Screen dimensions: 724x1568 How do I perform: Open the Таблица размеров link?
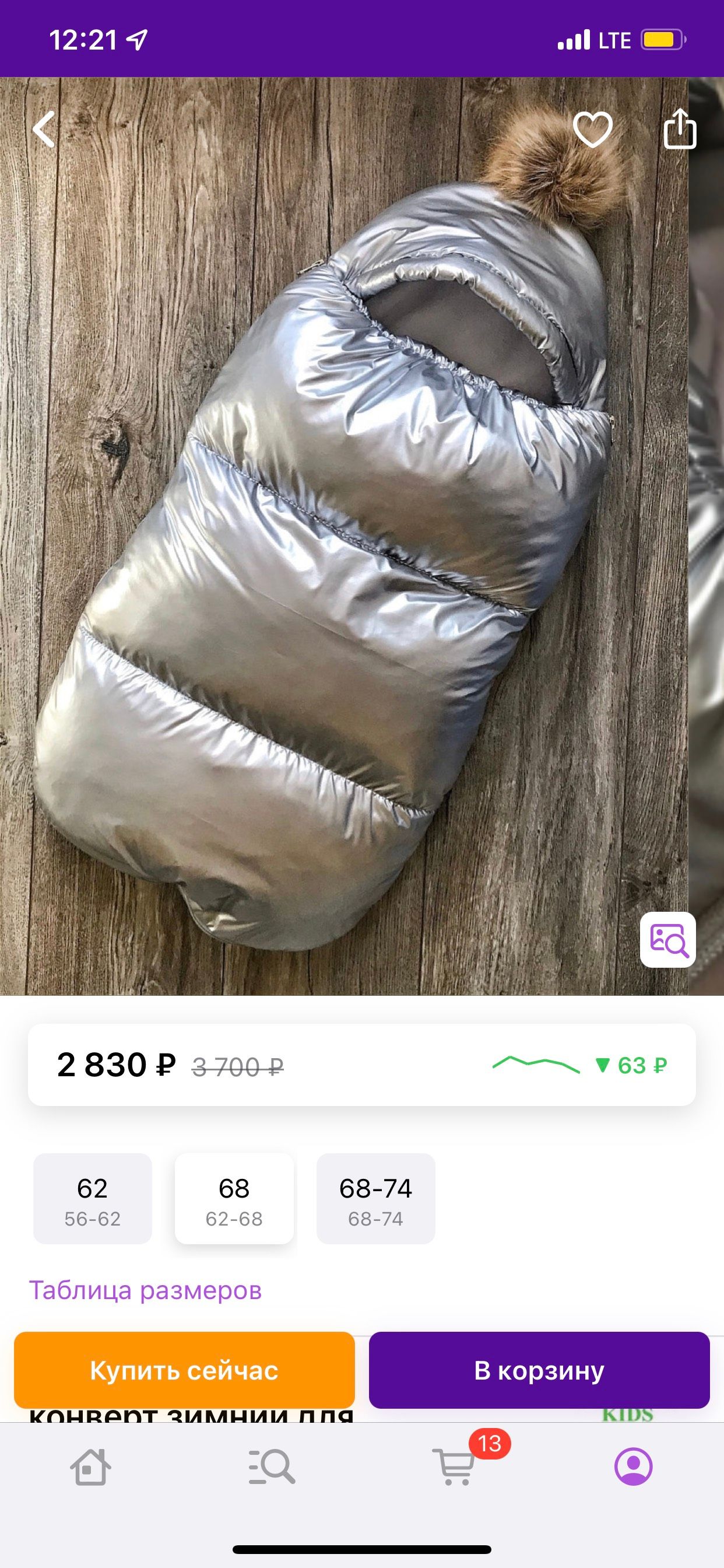(x=145, y=1290)
